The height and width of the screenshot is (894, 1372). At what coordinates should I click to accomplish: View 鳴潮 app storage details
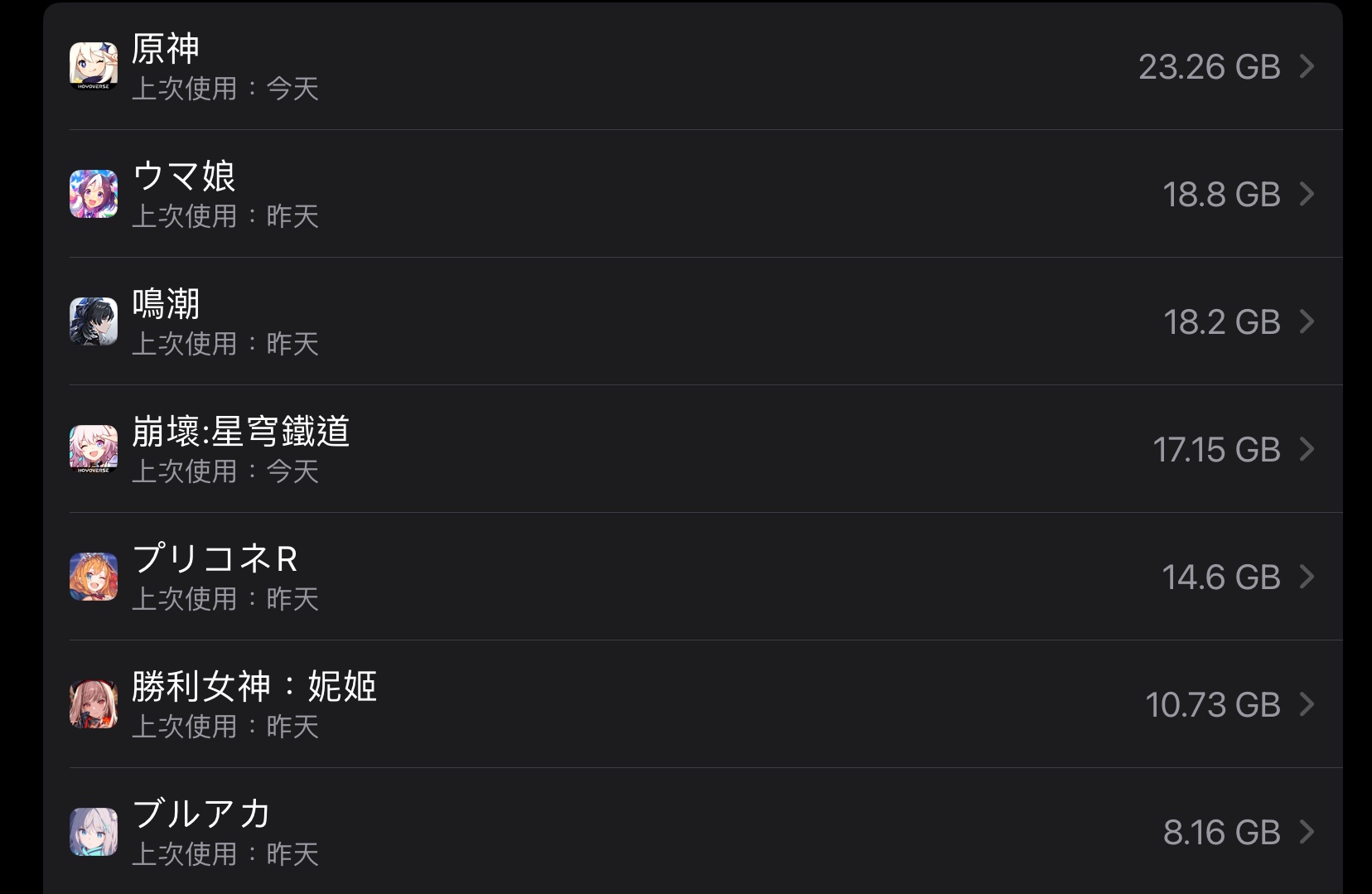point(692,322)
